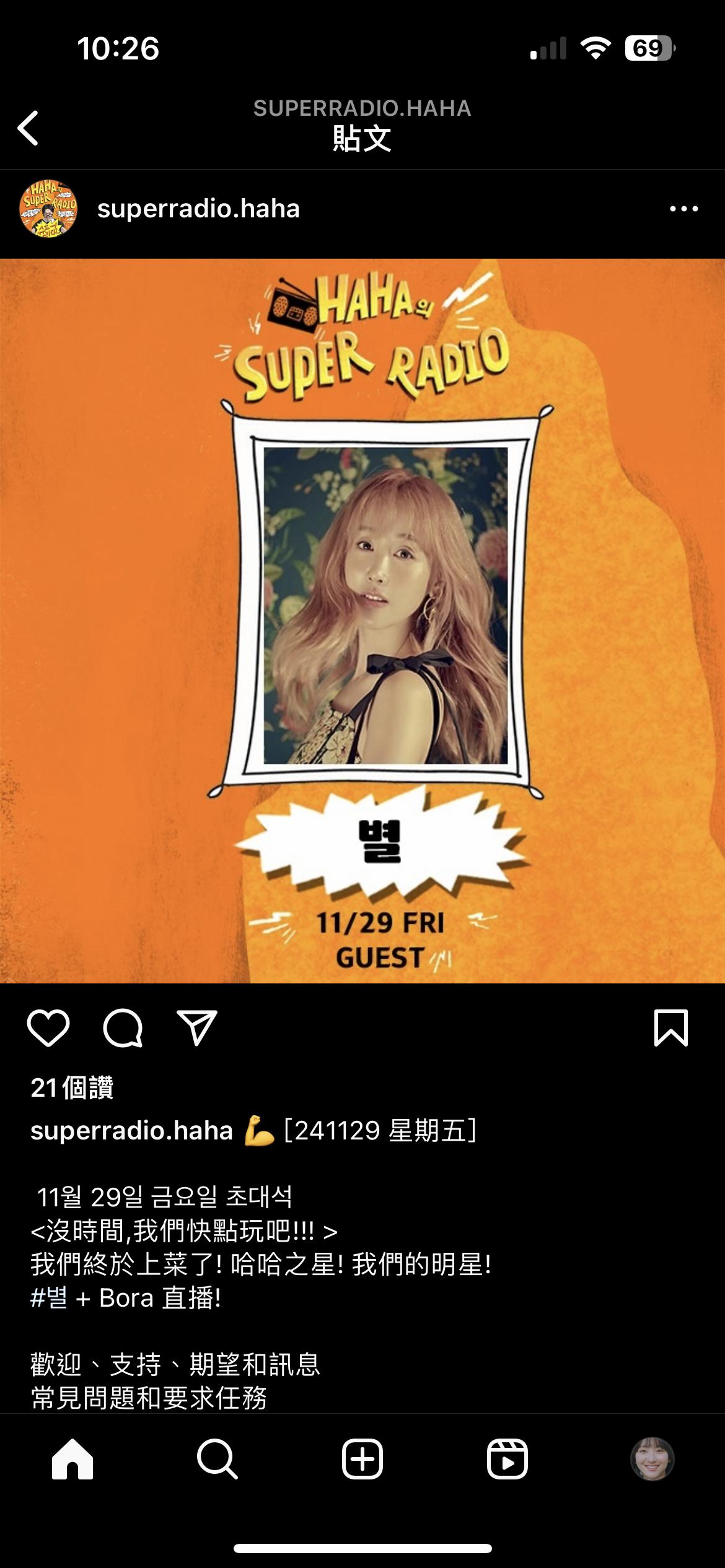Switch to the Search tab
Viewport: 725px width, 1568px height.
[217, 1458]
